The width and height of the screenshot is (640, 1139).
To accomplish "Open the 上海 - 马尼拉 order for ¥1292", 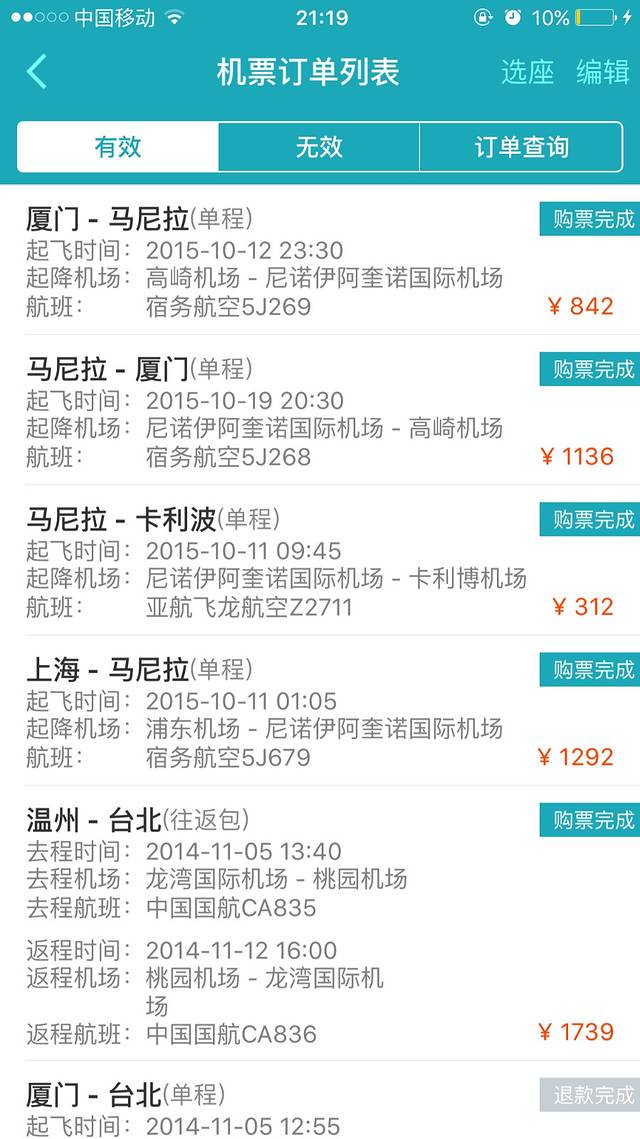I will (320, 711).
